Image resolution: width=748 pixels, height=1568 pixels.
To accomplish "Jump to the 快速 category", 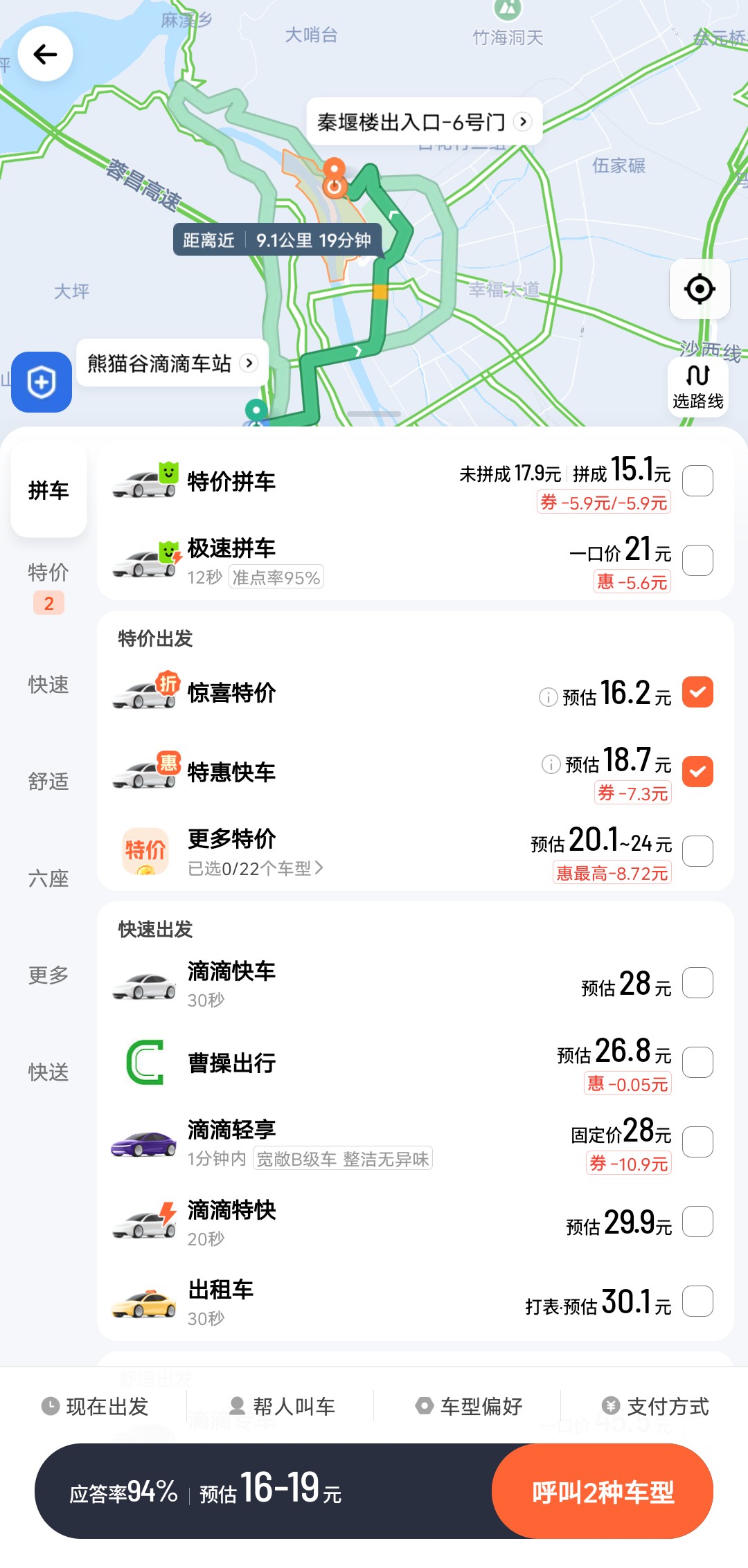I will (48, 685).
